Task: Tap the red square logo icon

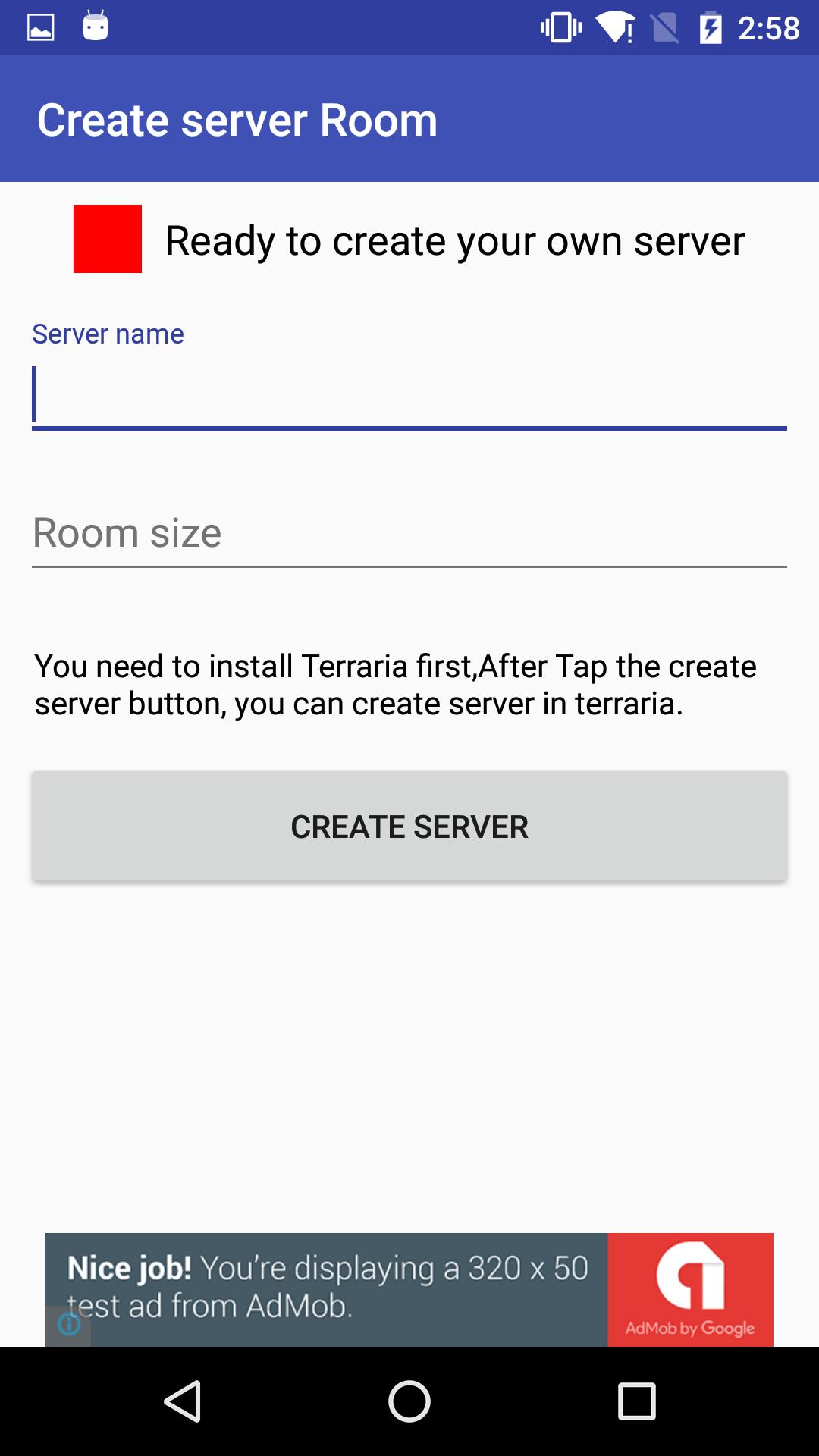Action: pos(107,239)
